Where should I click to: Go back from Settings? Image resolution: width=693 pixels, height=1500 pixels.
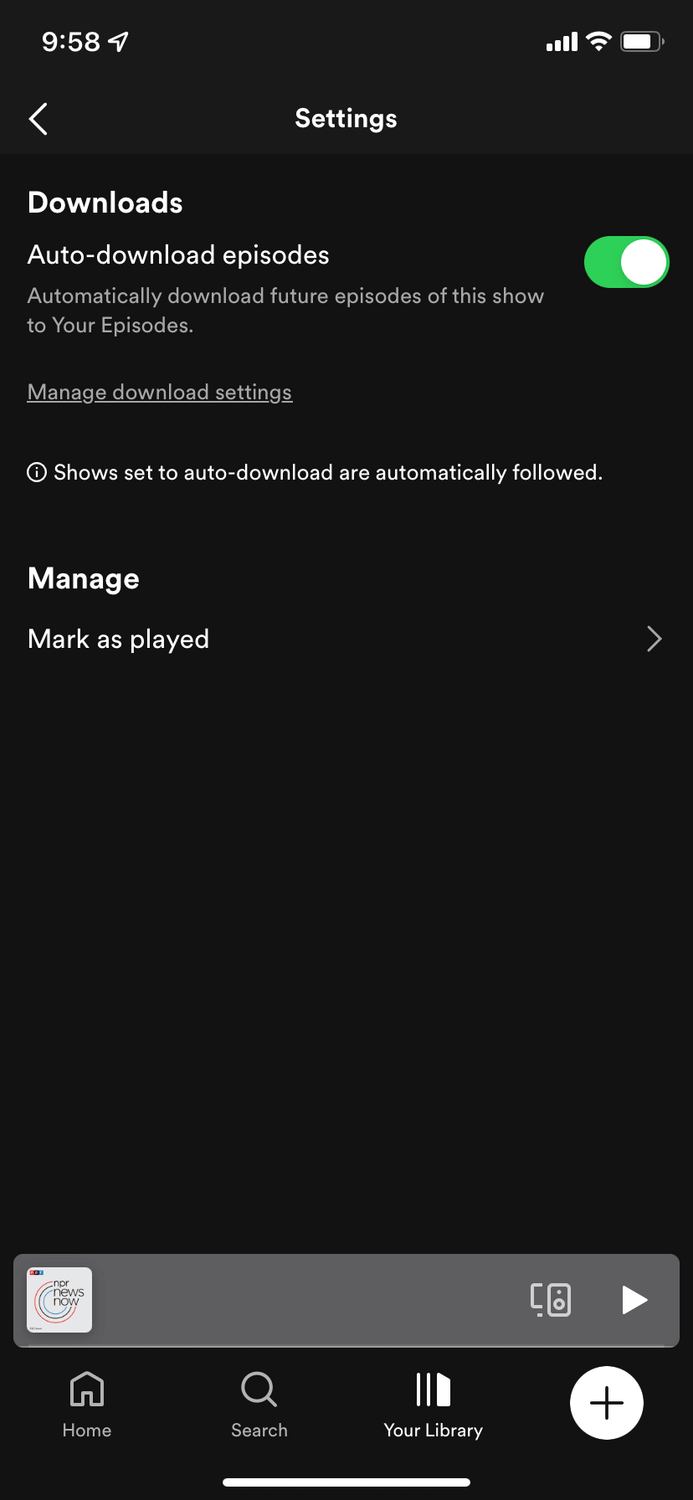coord(38,119)
